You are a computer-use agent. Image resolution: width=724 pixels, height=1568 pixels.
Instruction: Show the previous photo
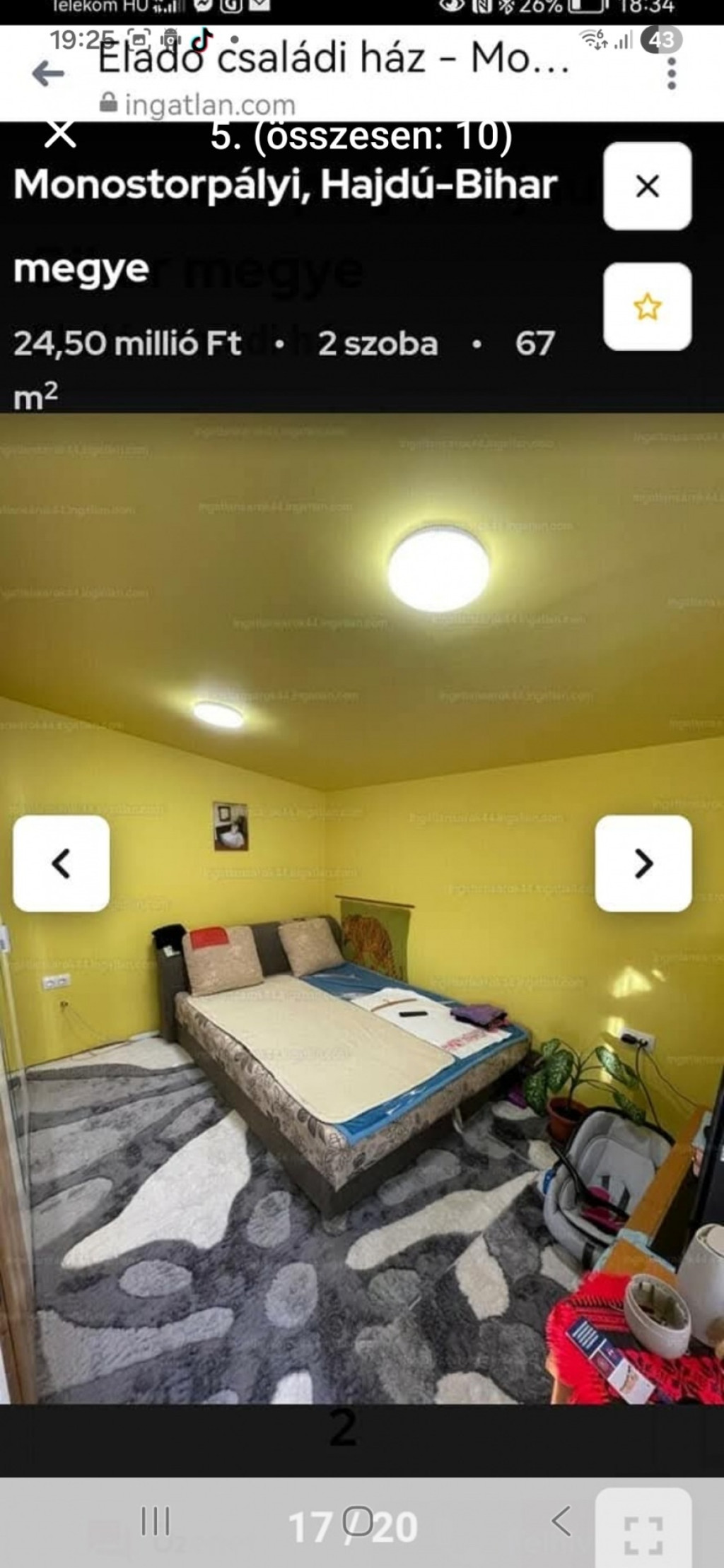click(x=62, y=863)
